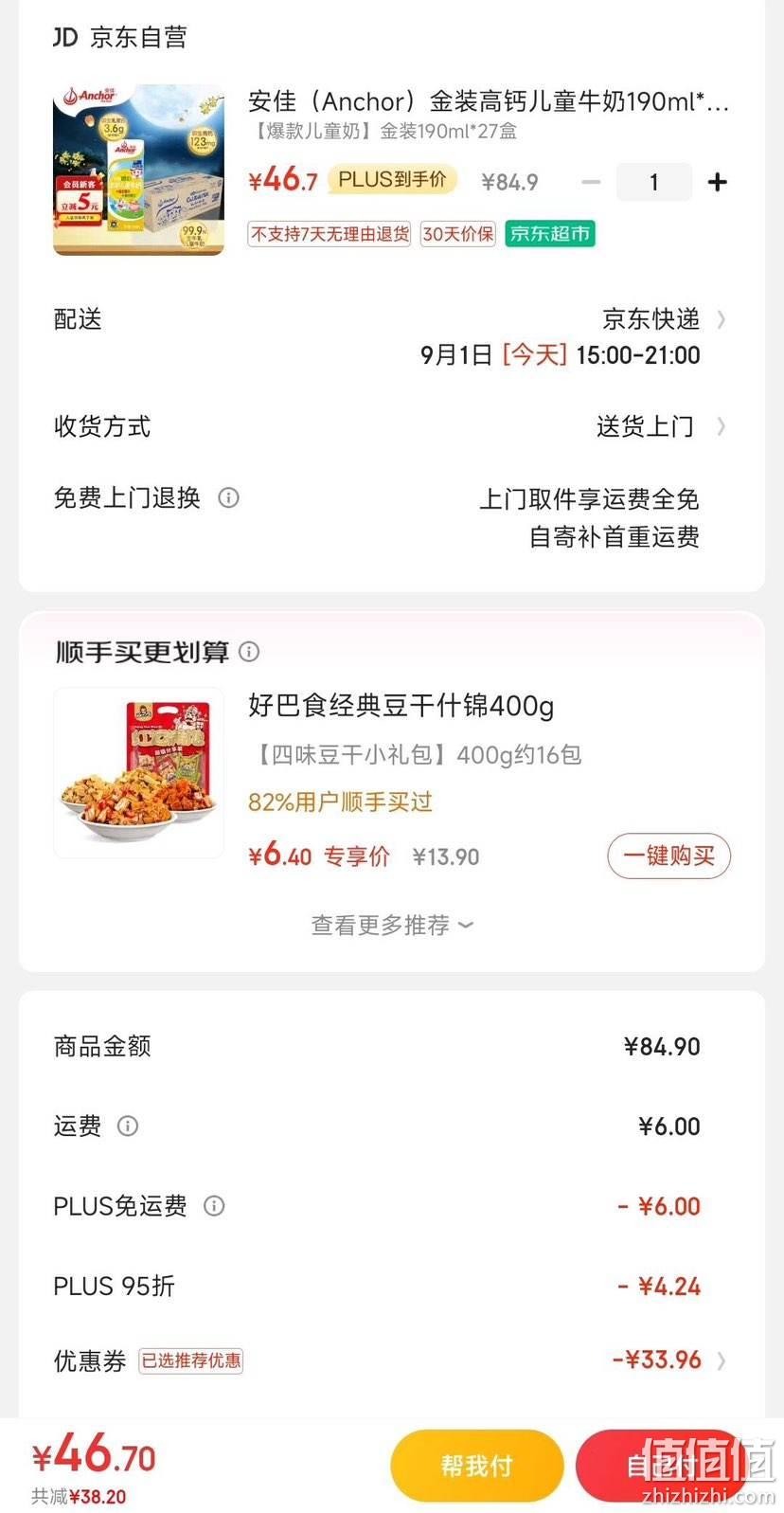Tap 帮我付 to ask someone to pay

476,1466
